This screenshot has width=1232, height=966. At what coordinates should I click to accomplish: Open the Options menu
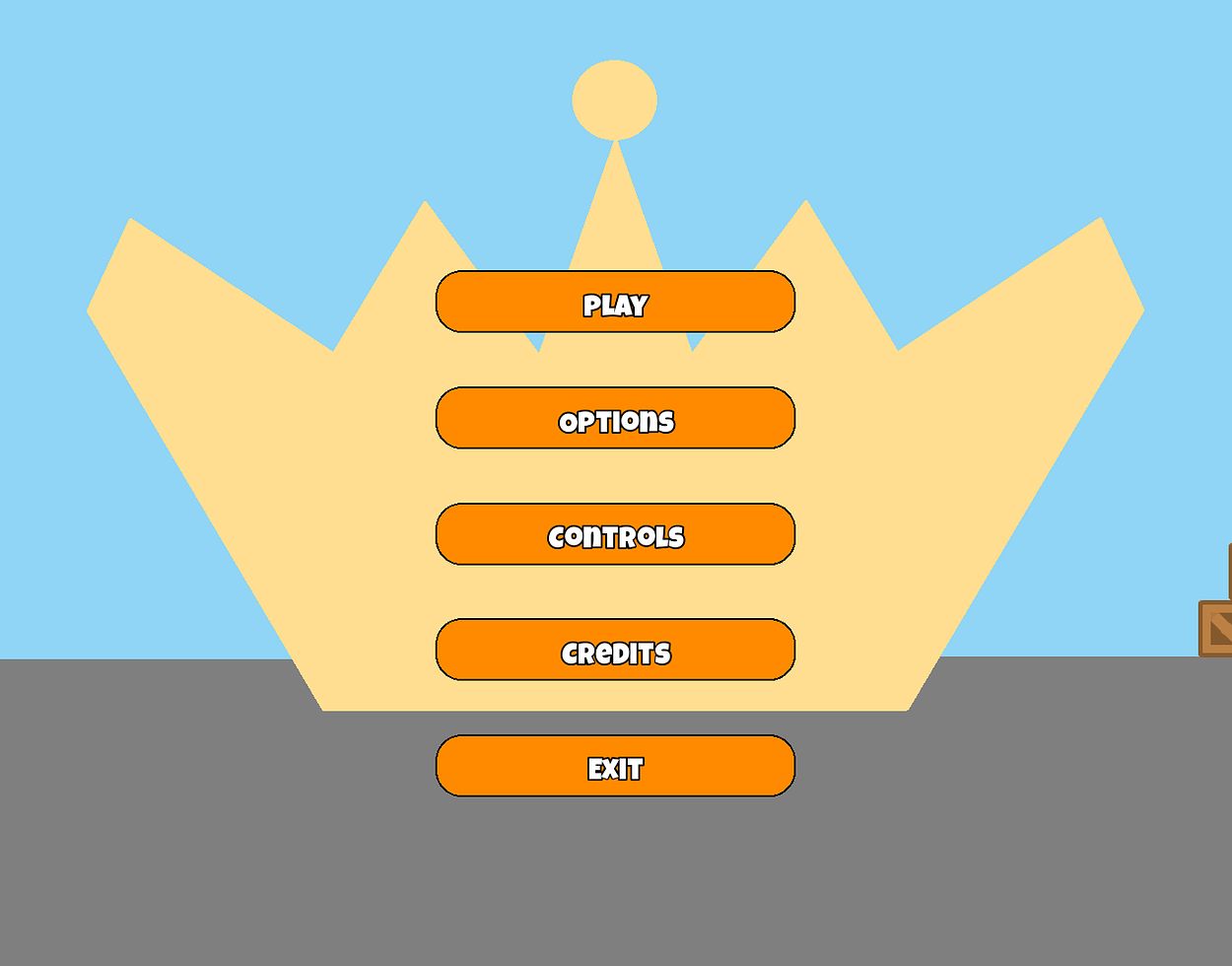615,418
